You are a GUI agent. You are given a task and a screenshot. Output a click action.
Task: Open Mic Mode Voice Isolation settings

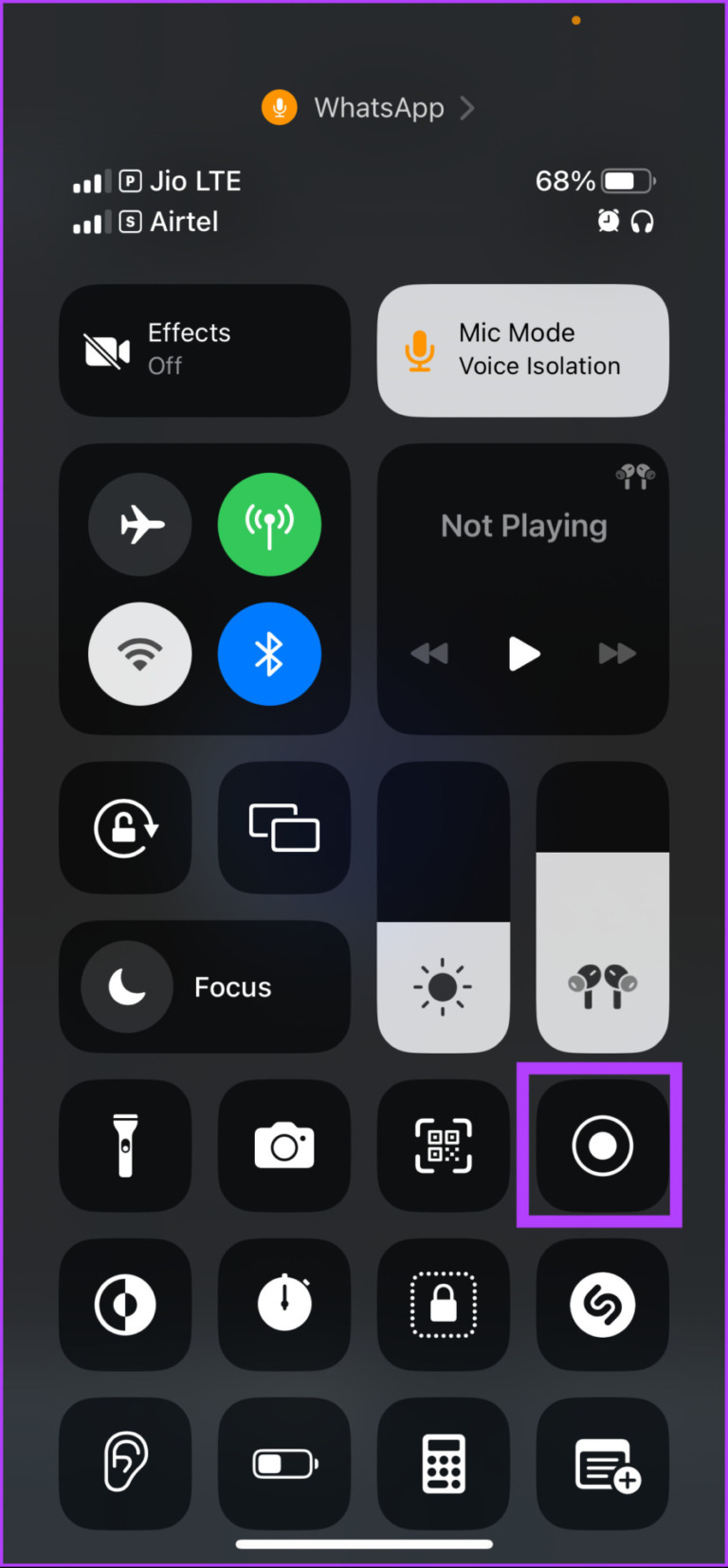pos(522,351)
